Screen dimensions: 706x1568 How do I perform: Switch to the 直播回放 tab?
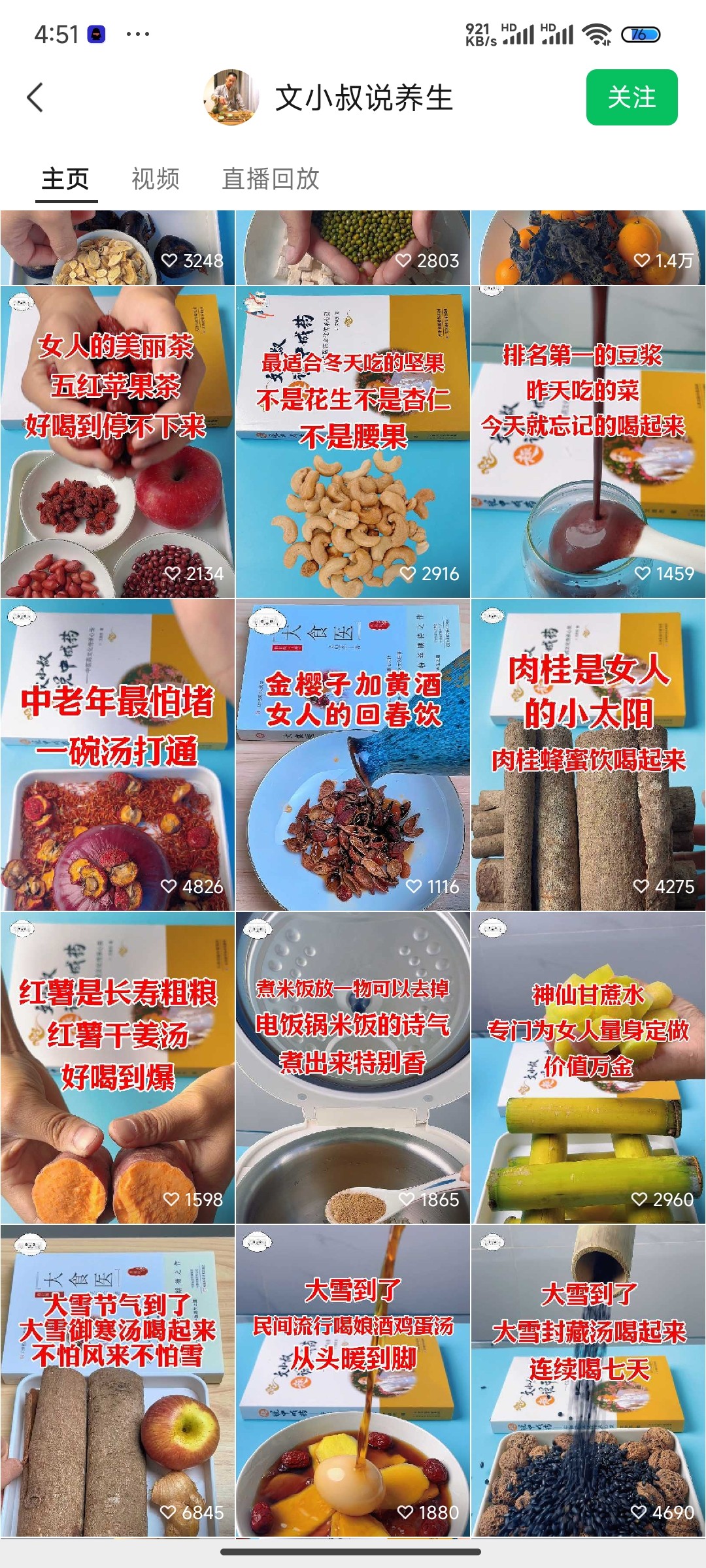coord(270,179)
